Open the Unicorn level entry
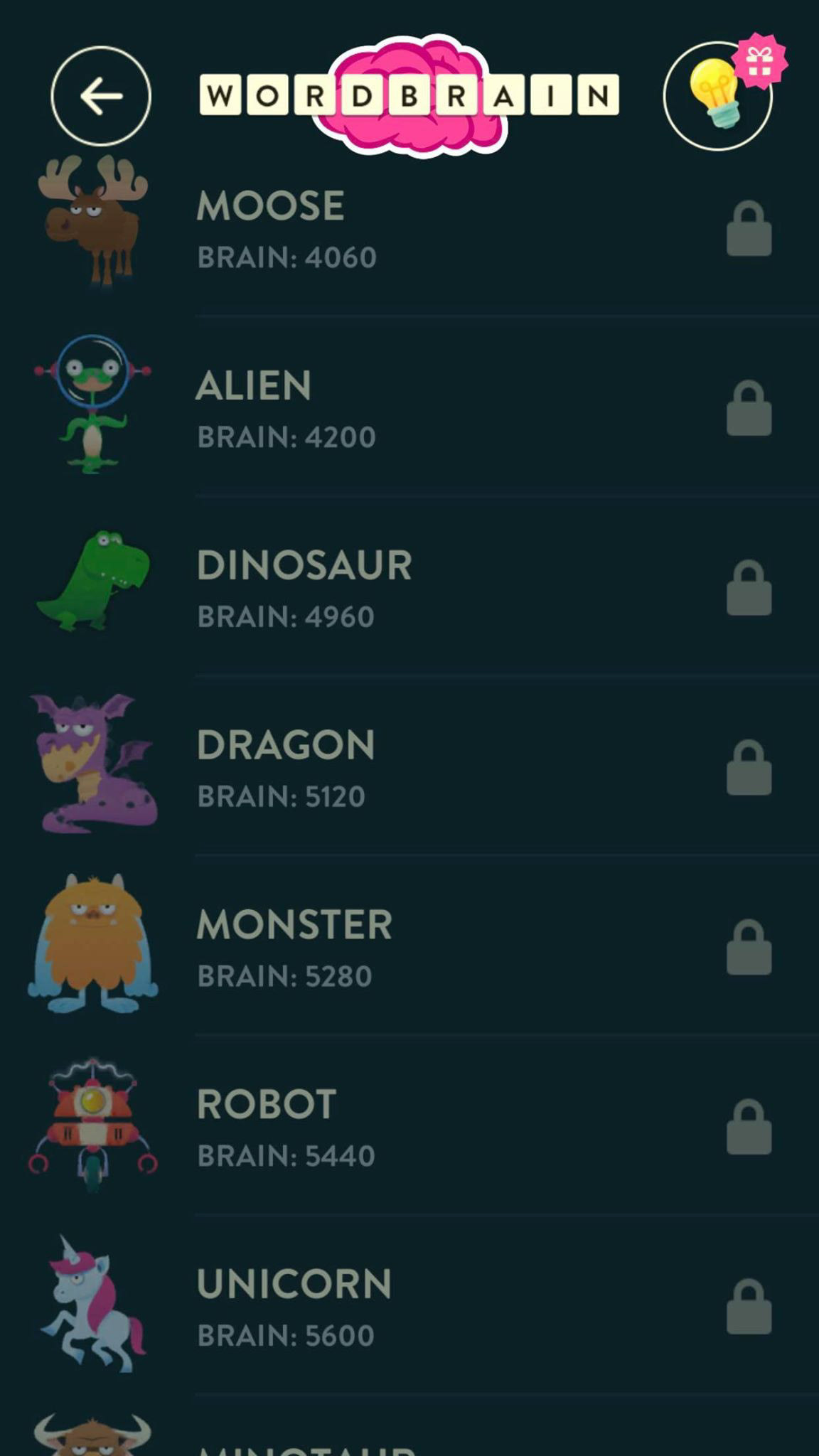Screen dimensions: 819x1456 [409, 1305]
